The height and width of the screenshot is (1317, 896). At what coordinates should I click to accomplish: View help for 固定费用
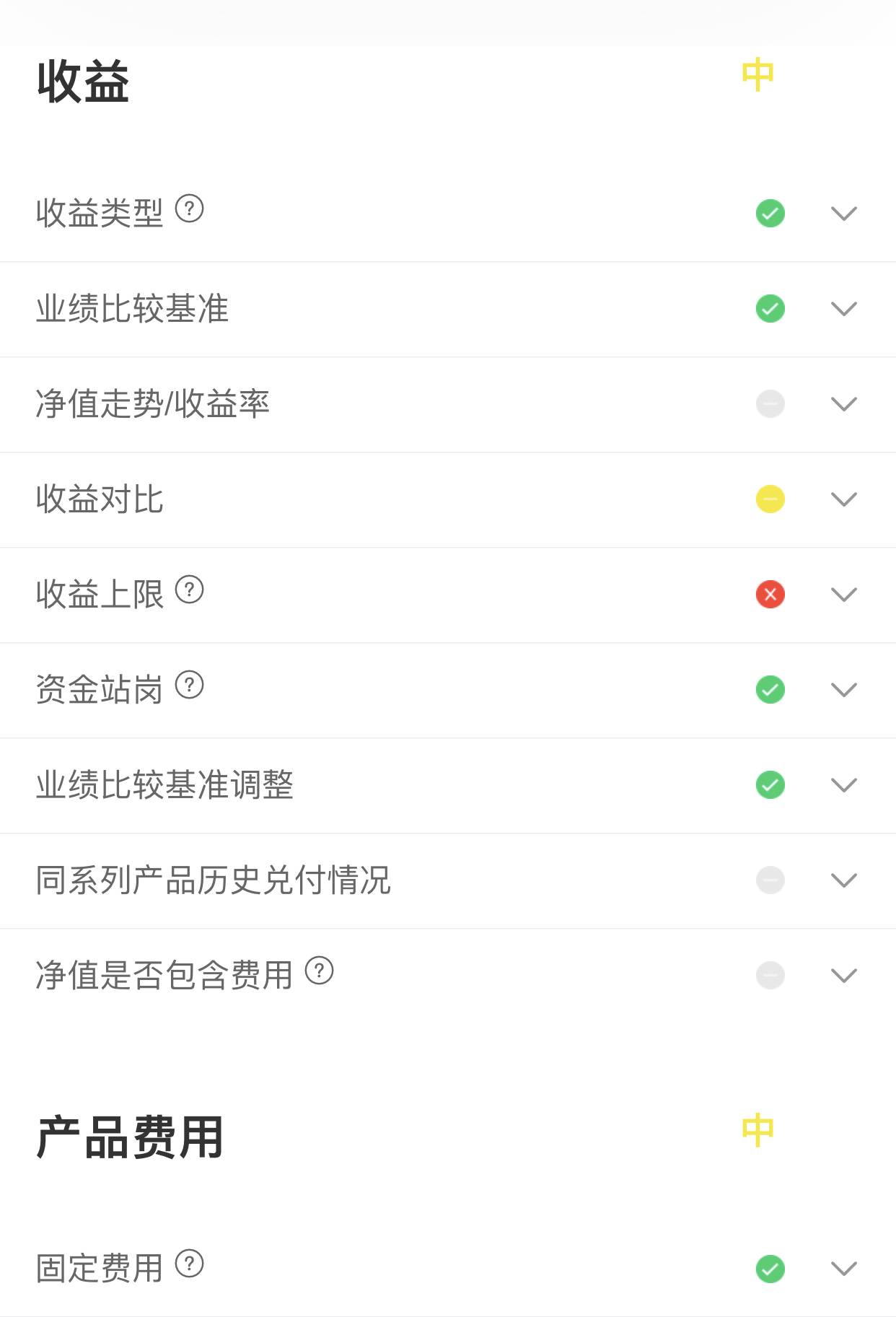190,1264
